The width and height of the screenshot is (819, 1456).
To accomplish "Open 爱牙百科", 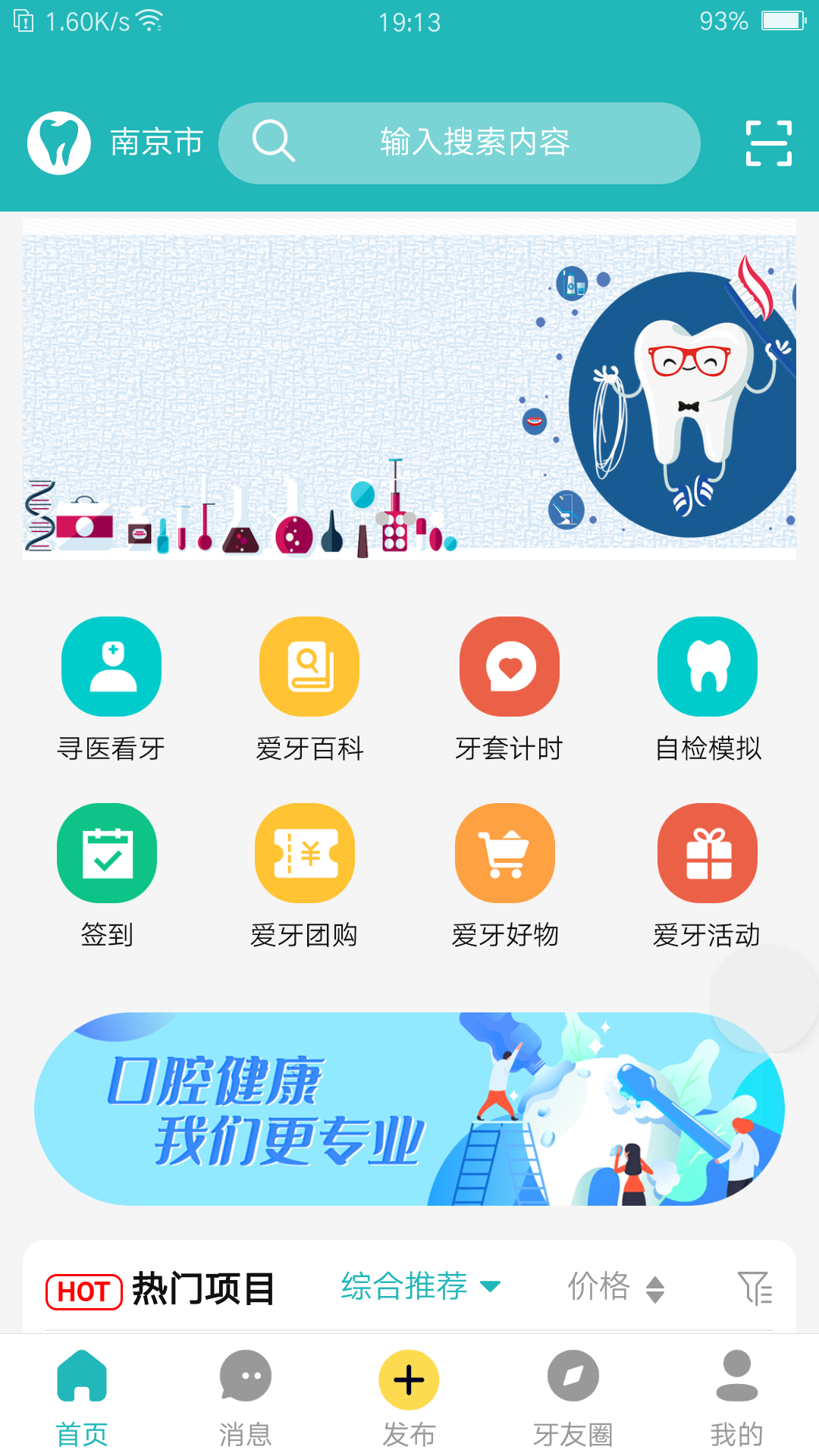I will (309, 687).
